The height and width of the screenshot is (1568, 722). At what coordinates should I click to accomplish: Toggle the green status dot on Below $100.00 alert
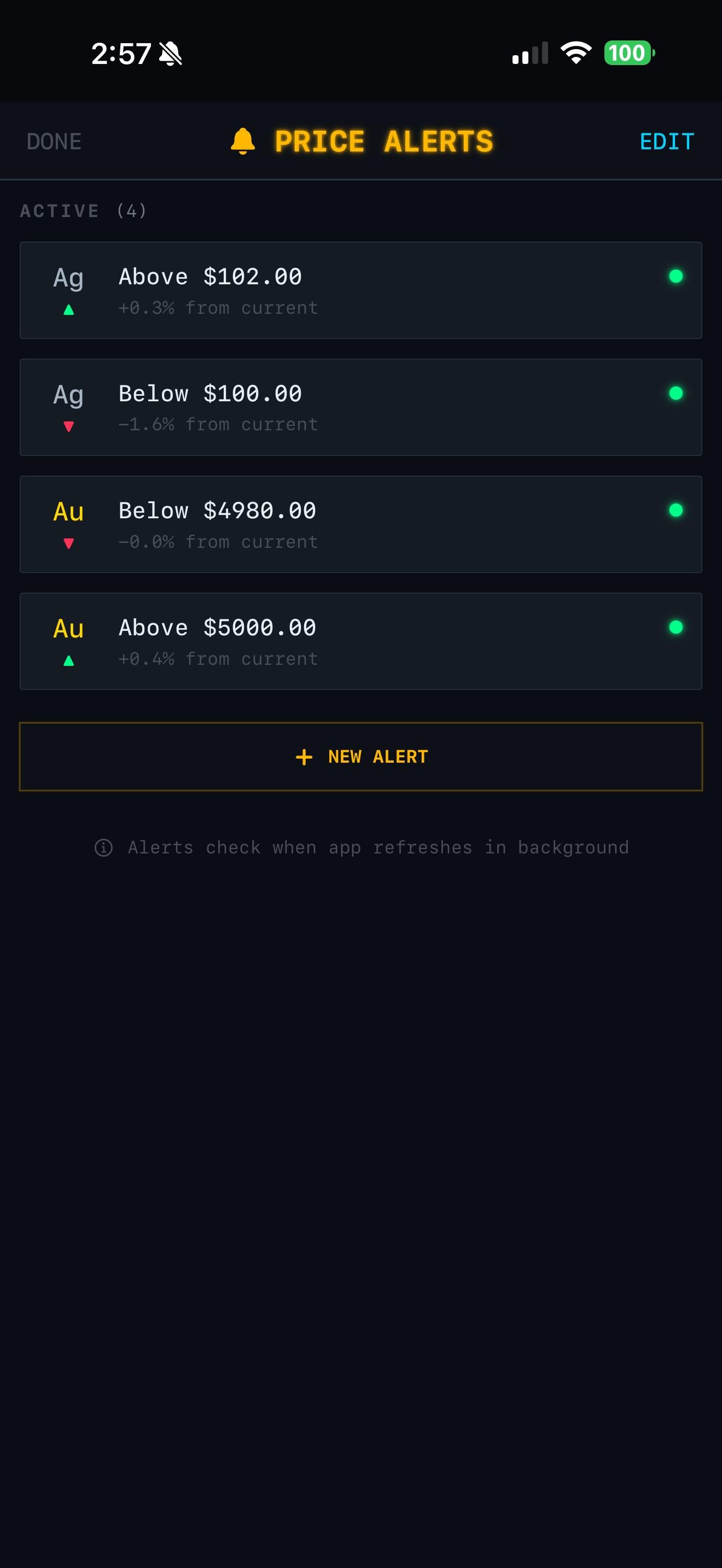click(677, 394)
